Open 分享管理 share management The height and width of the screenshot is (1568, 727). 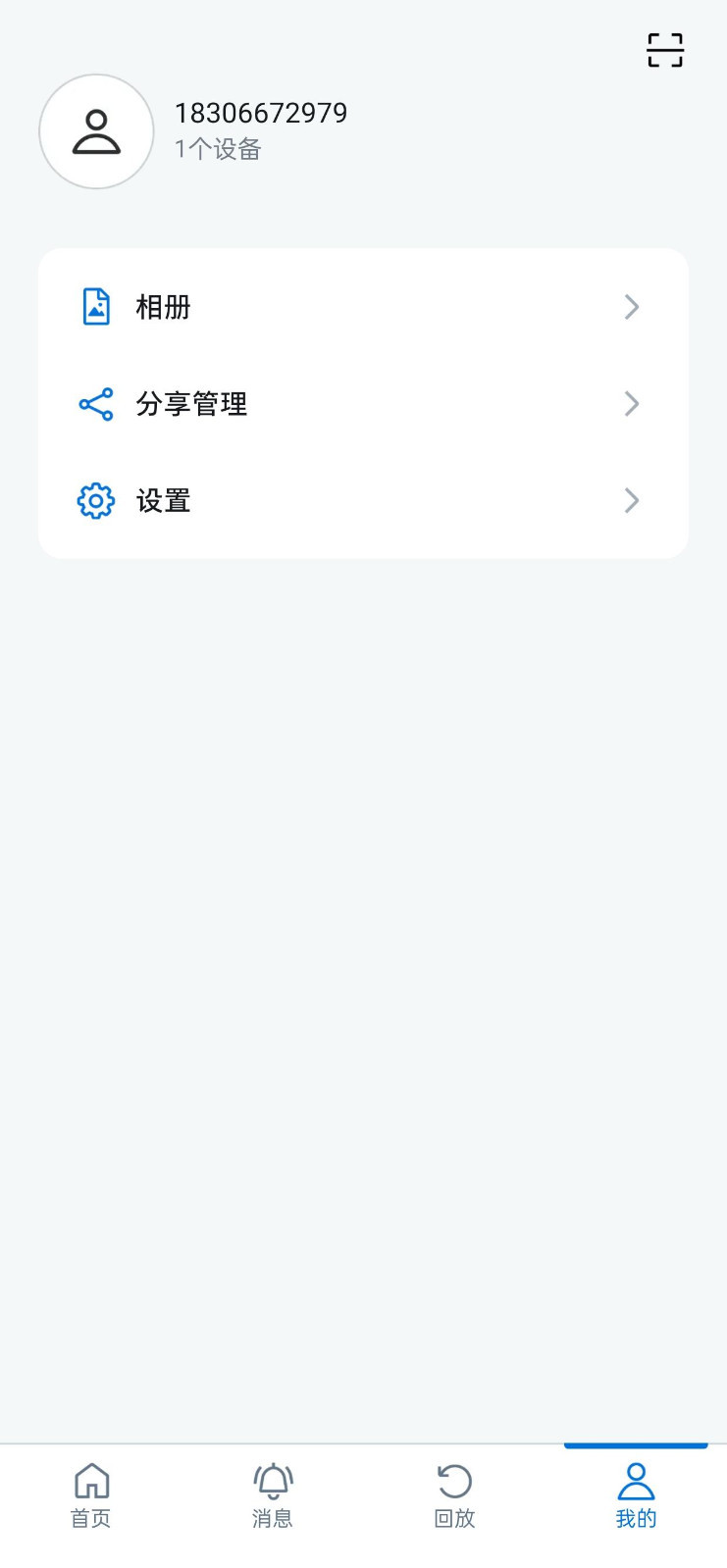point(363,404)
